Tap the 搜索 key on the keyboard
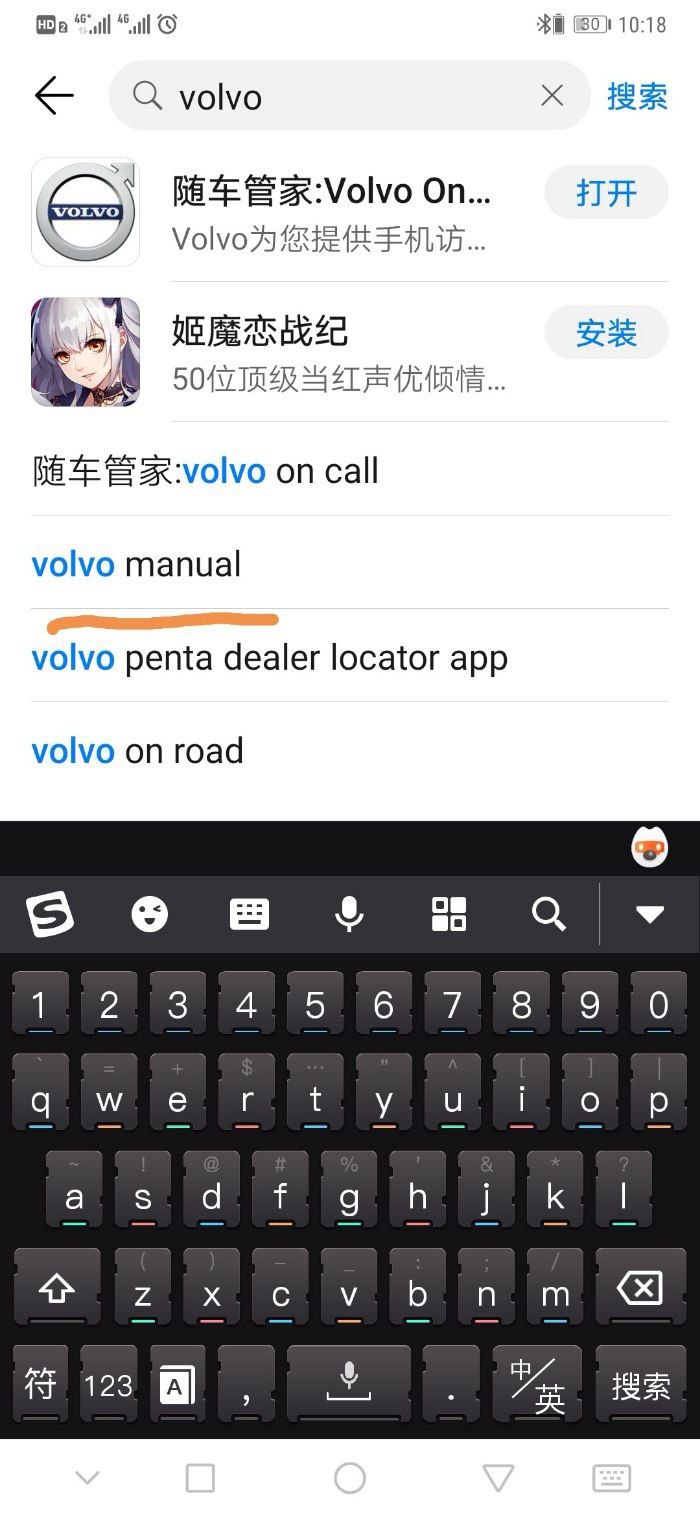 tap(640, 1384)
